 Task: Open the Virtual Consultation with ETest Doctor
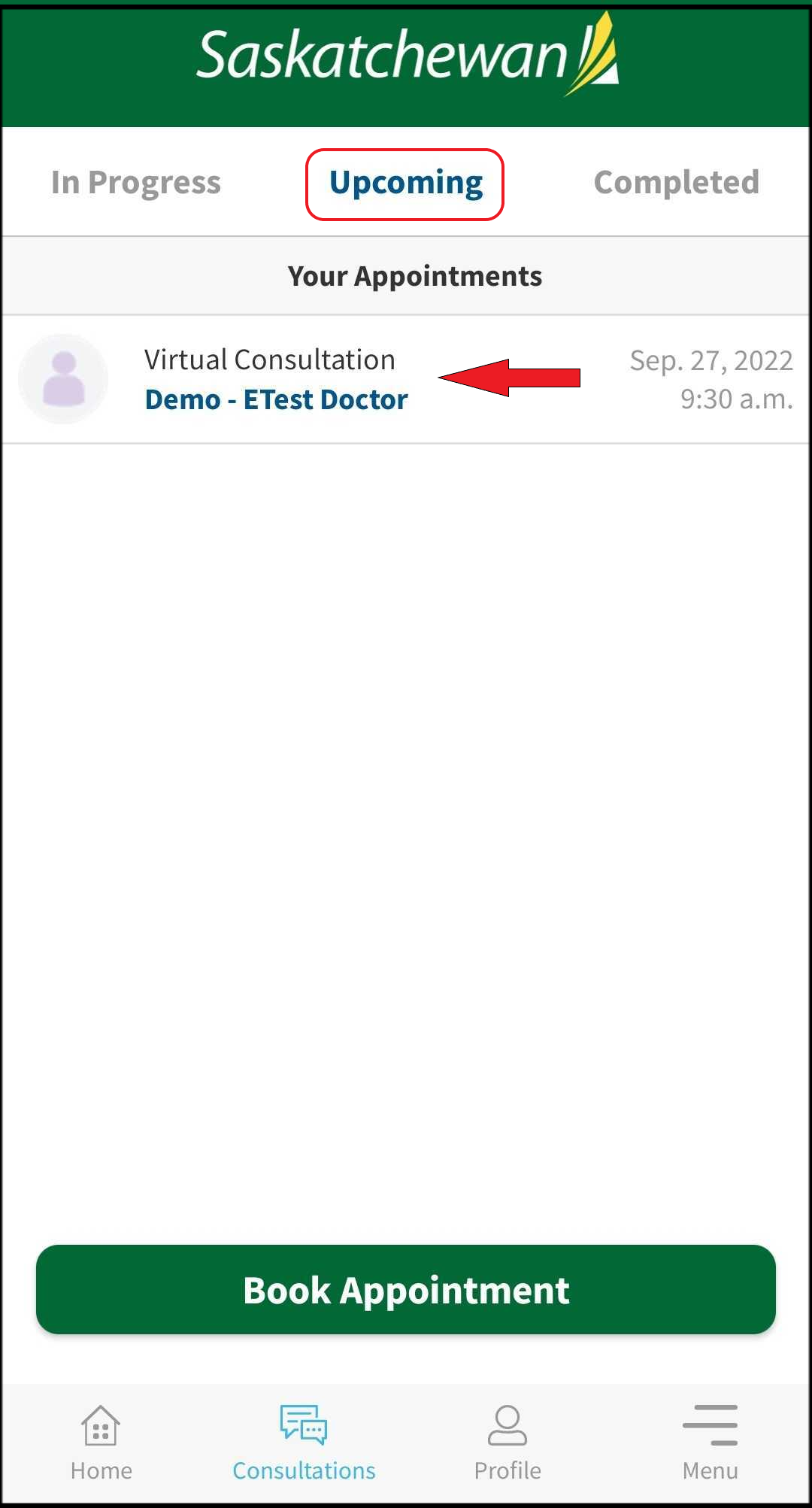point(276,380)
